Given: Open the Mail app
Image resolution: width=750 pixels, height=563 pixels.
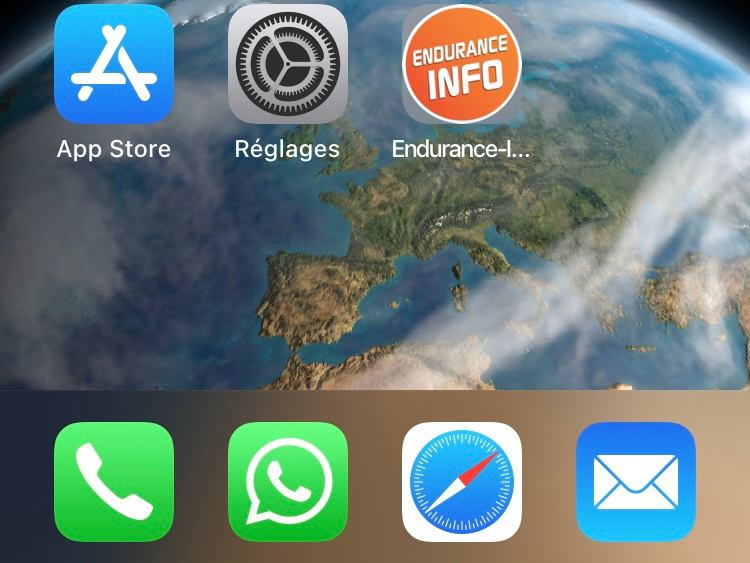Looking at the screenshot, I should point(636,482).
